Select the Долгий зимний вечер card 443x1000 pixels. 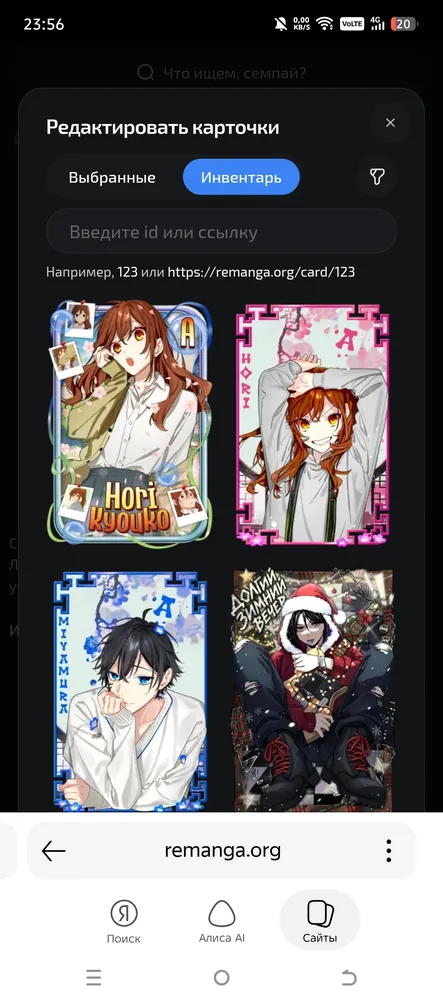pos(313,691)
